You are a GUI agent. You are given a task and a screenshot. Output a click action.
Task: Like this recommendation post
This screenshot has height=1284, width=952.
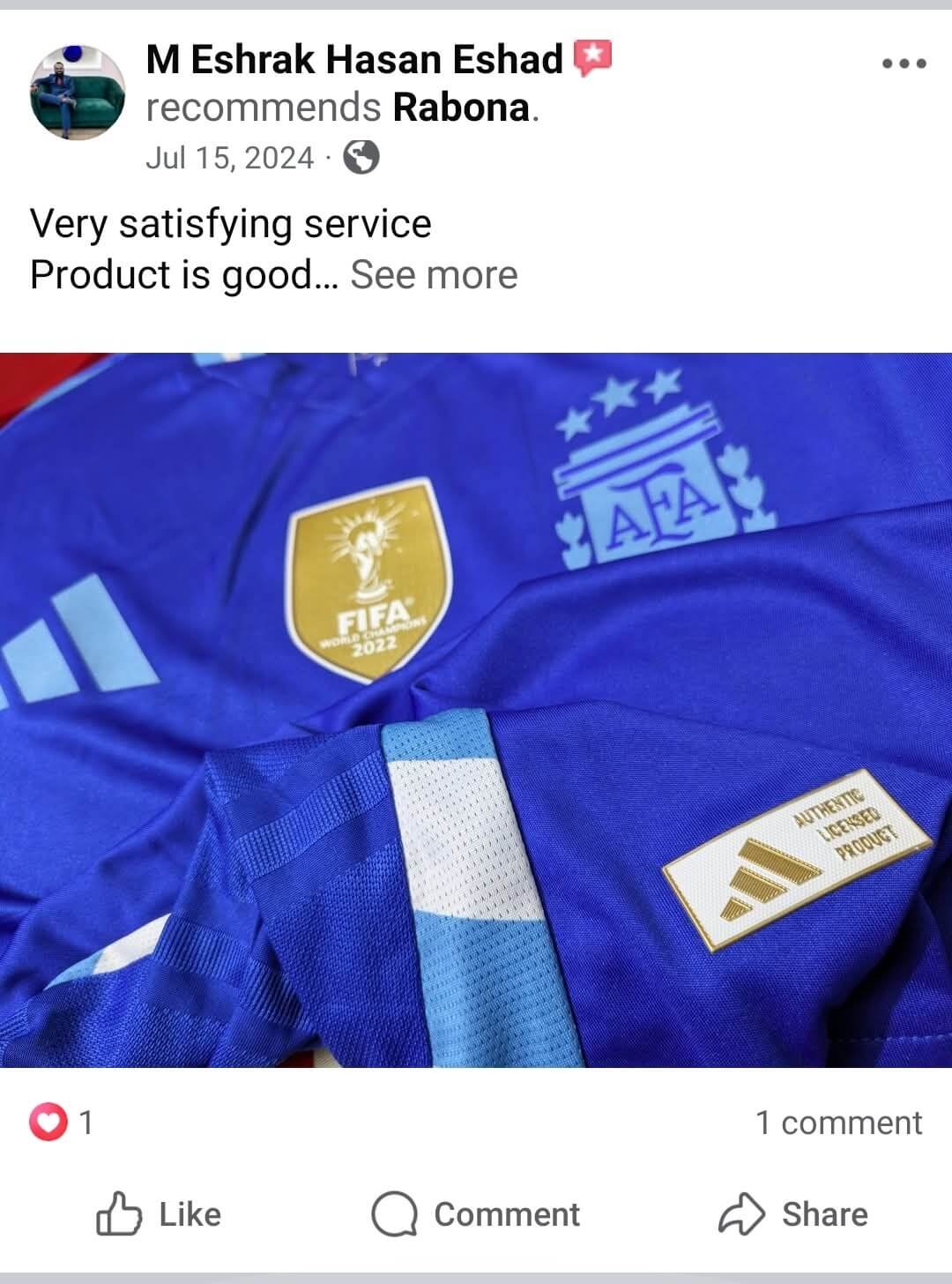(159, 1214)
